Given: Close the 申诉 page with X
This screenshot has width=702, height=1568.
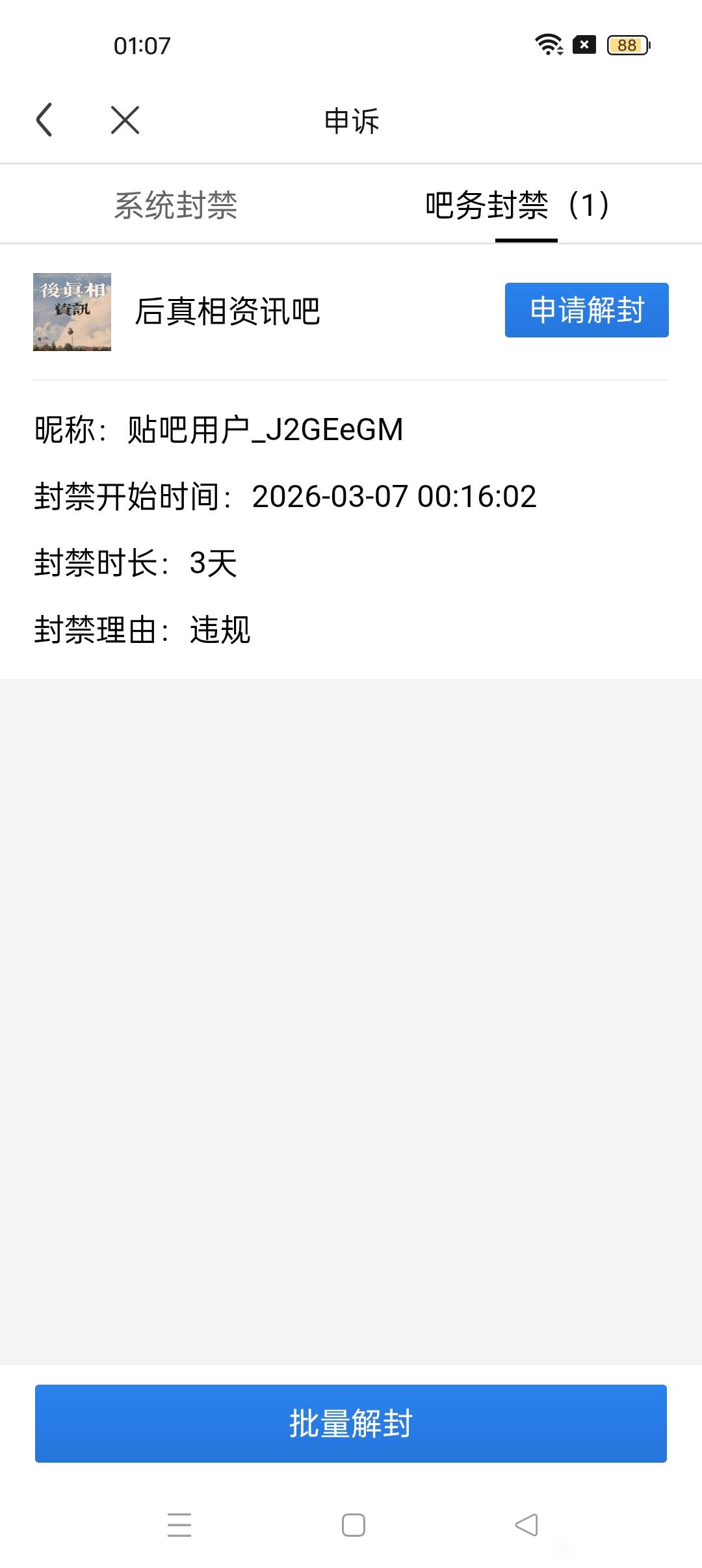Looking at the screenshot, I should point(125,120).
